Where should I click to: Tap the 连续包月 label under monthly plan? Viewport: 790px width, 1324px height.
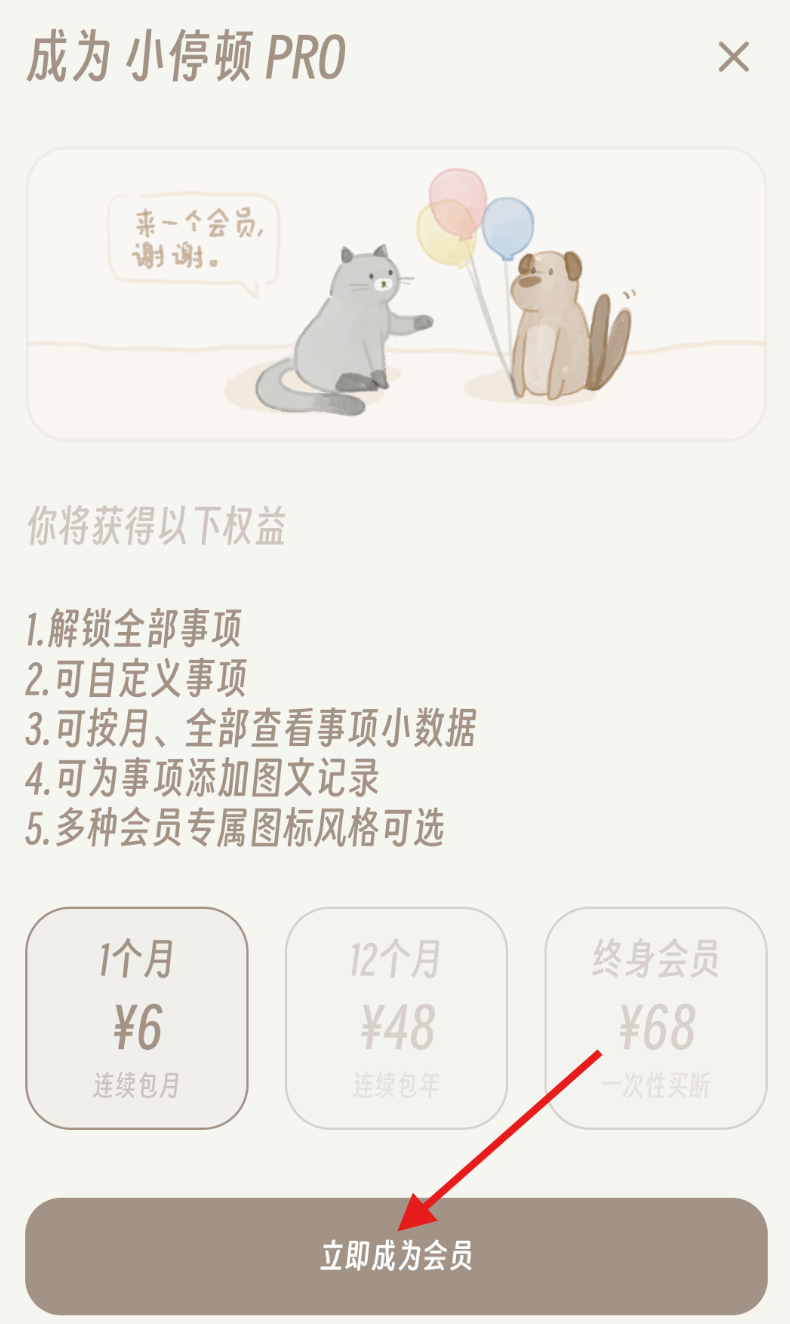pos(137,1085)
